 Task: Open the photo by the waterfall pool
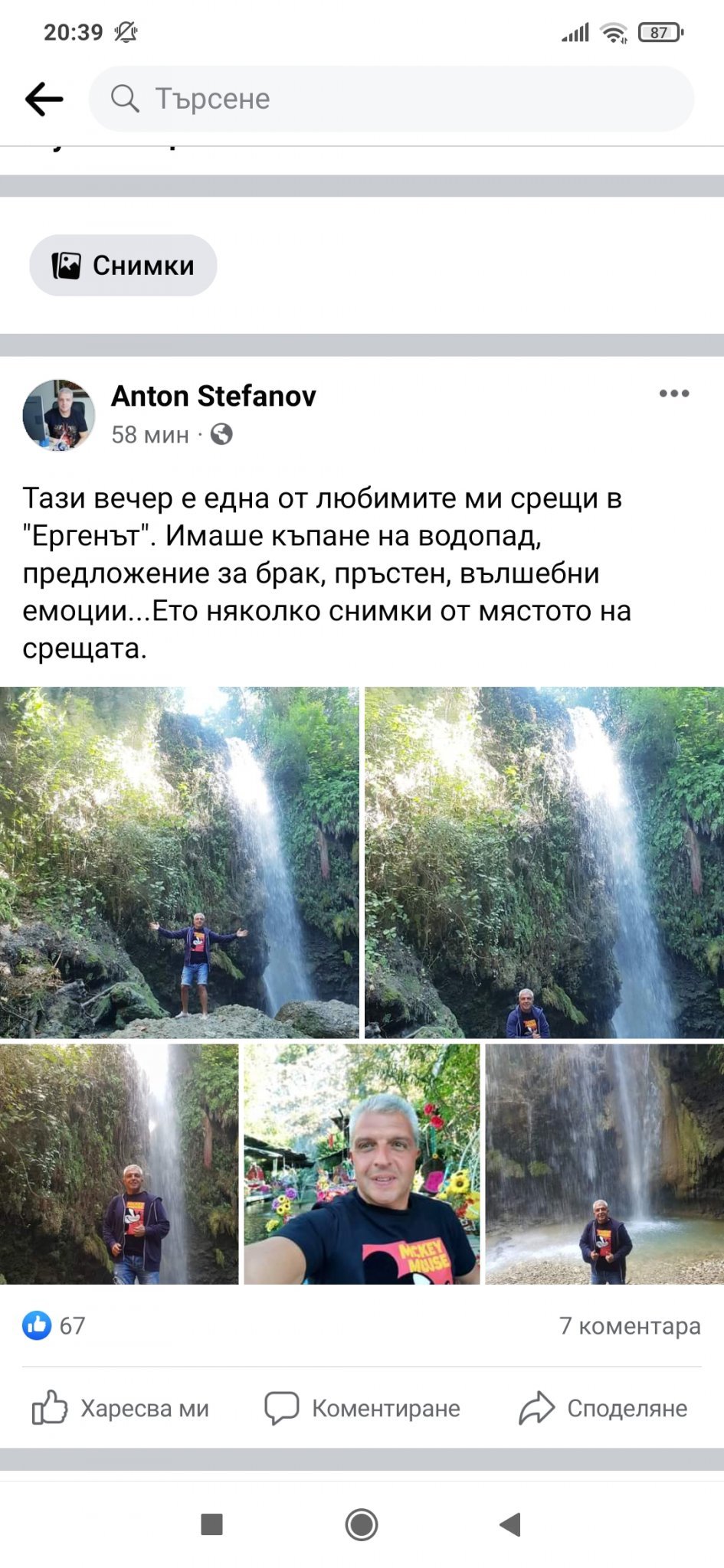click(604, 1164)
